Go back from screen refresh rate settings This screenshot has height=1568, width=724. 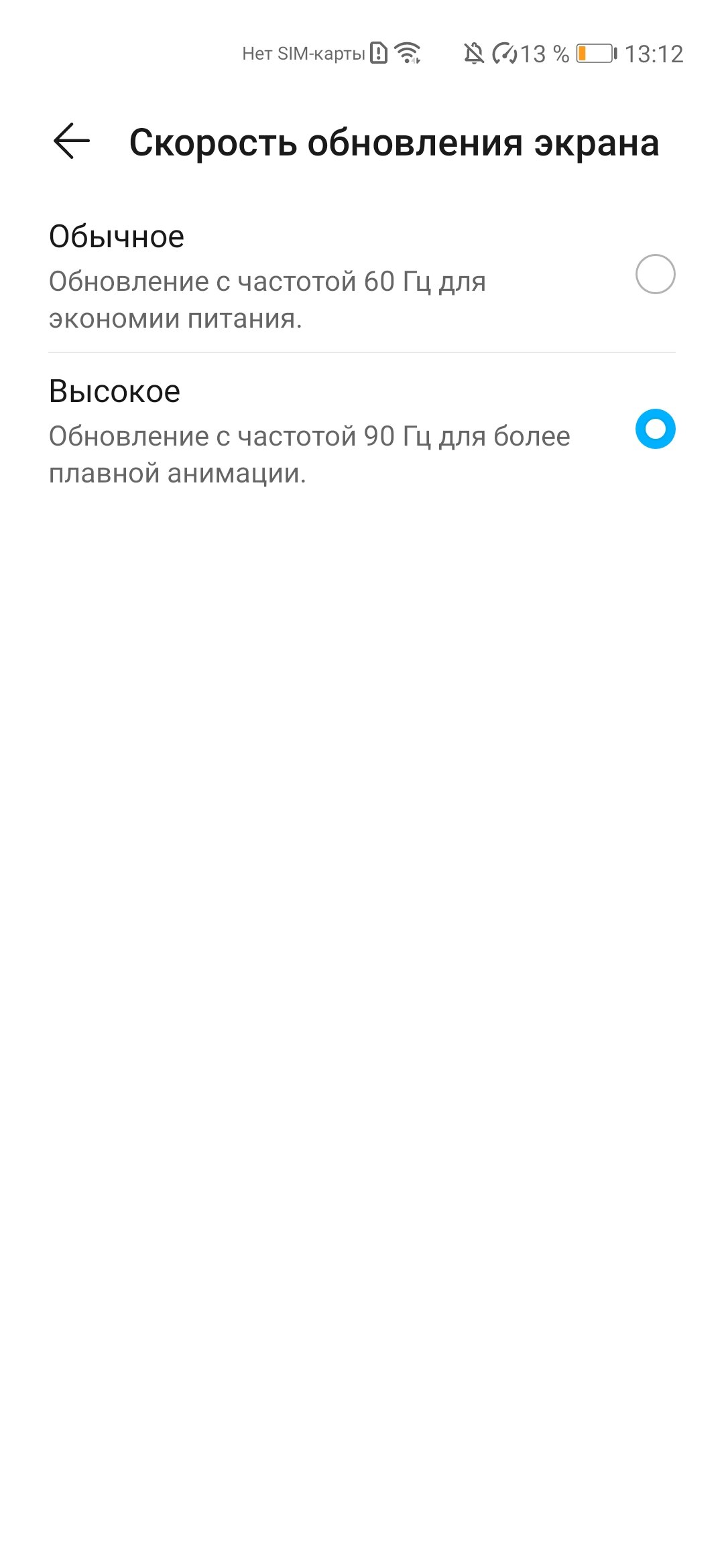click(72, 141)
